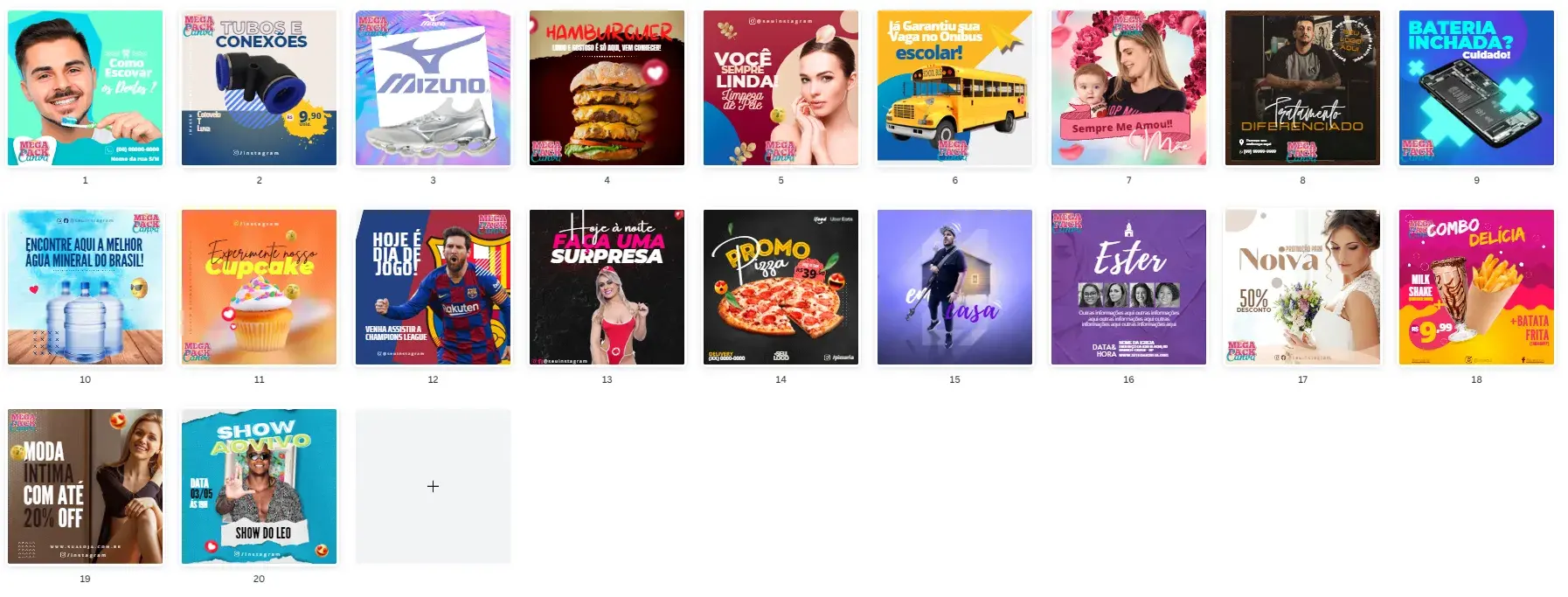
Task: Open the cupcake design page
Action: (x=259, y=287)
